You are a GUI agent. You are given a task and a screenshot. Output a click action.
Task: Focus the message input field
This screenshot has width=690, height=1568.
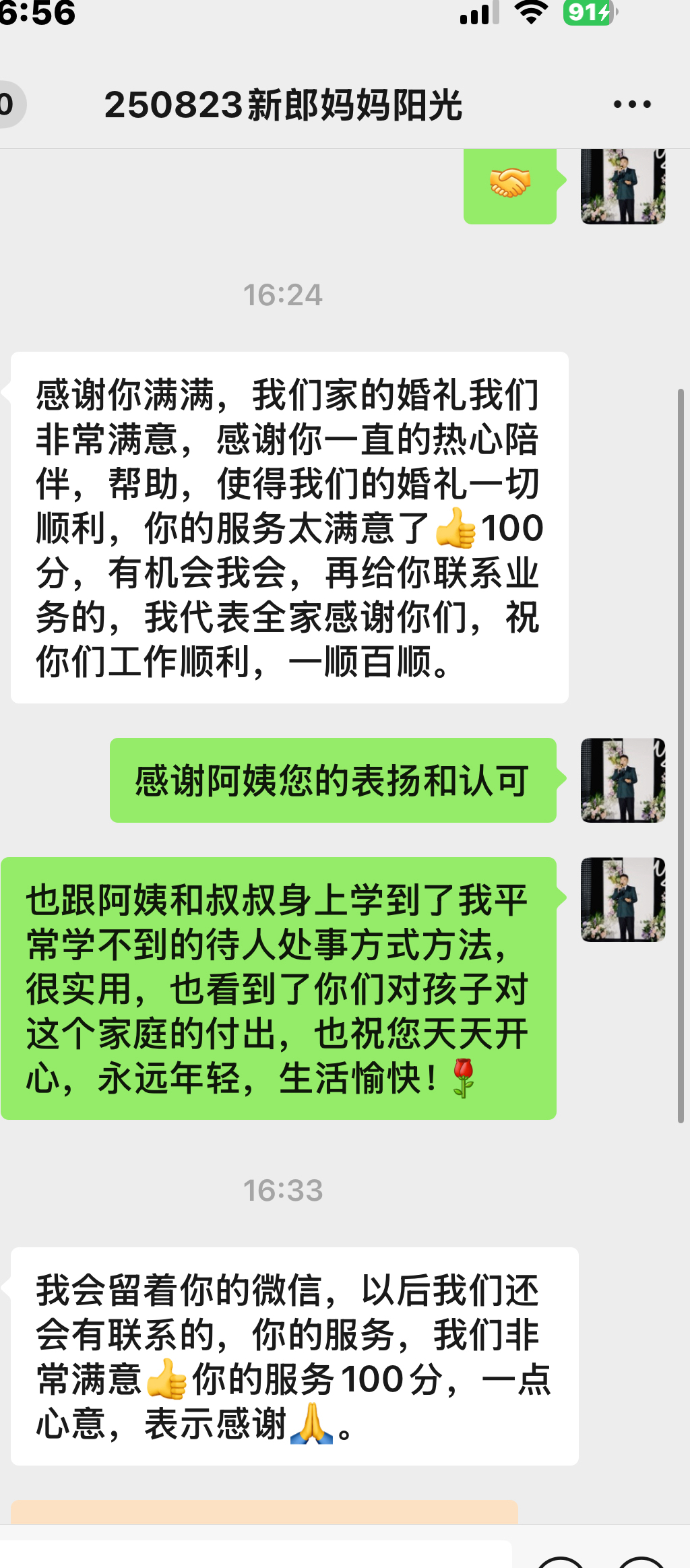(256, 1554)
